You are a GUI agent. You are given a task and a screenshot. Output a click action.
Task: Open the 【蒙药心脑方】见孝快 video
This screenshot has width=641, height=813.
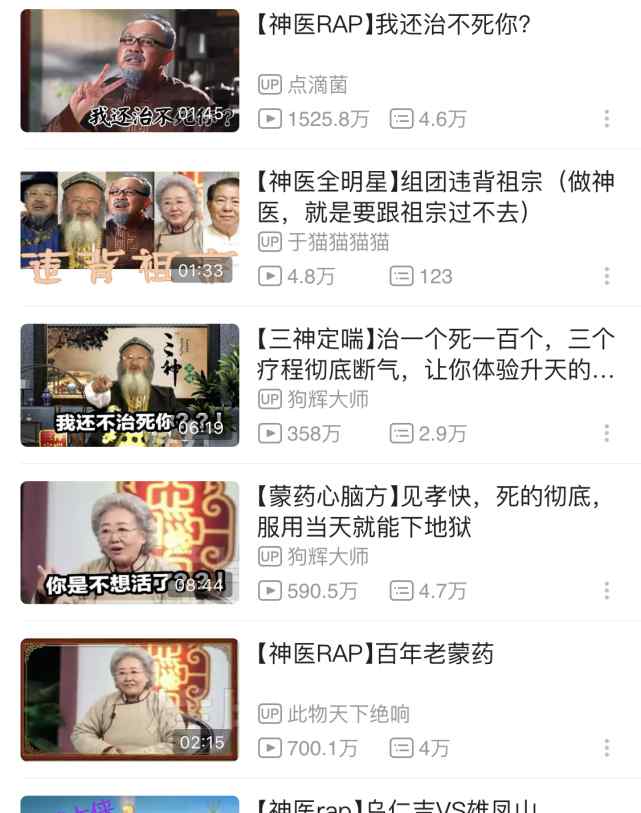[130, 542]
